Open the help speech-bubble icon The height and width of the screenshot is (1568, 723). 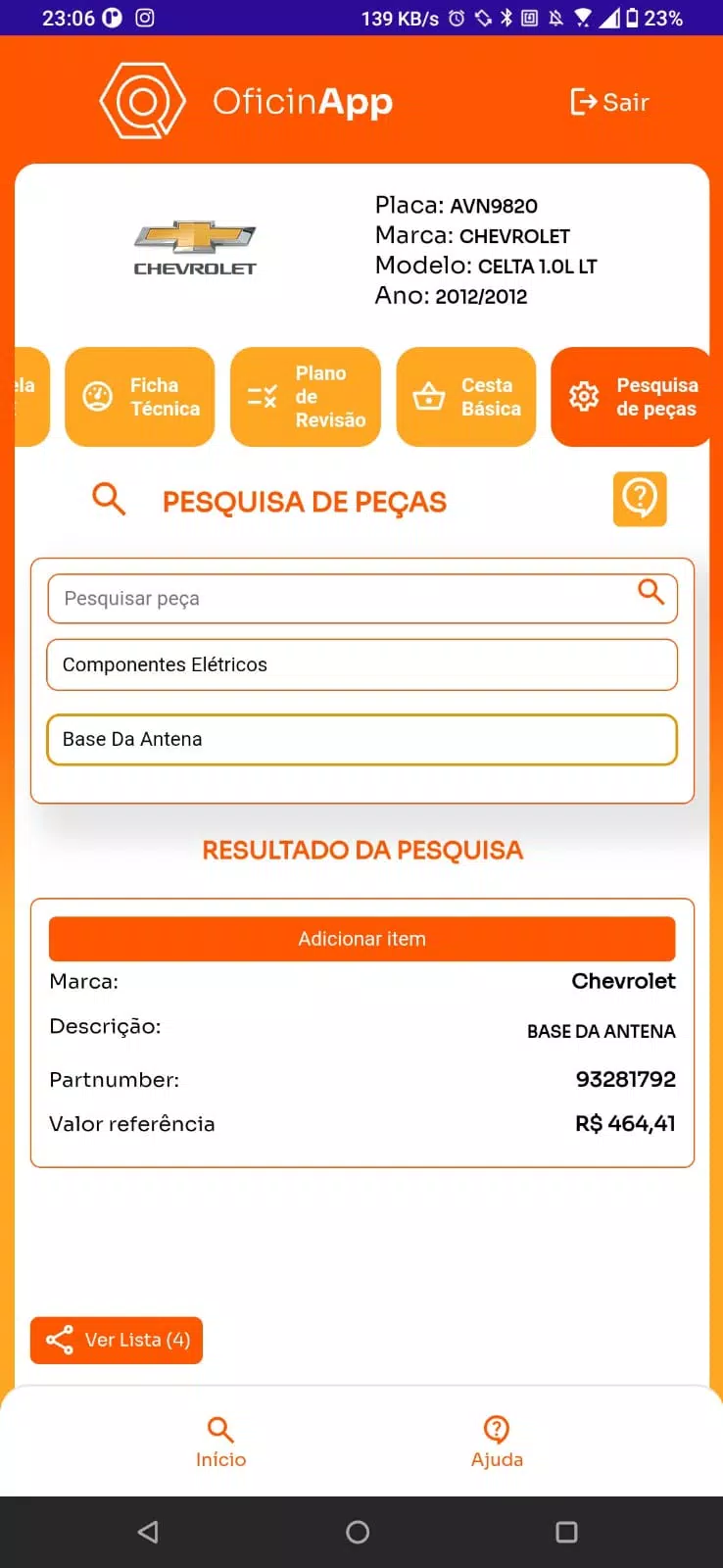(x=640, y=499)
